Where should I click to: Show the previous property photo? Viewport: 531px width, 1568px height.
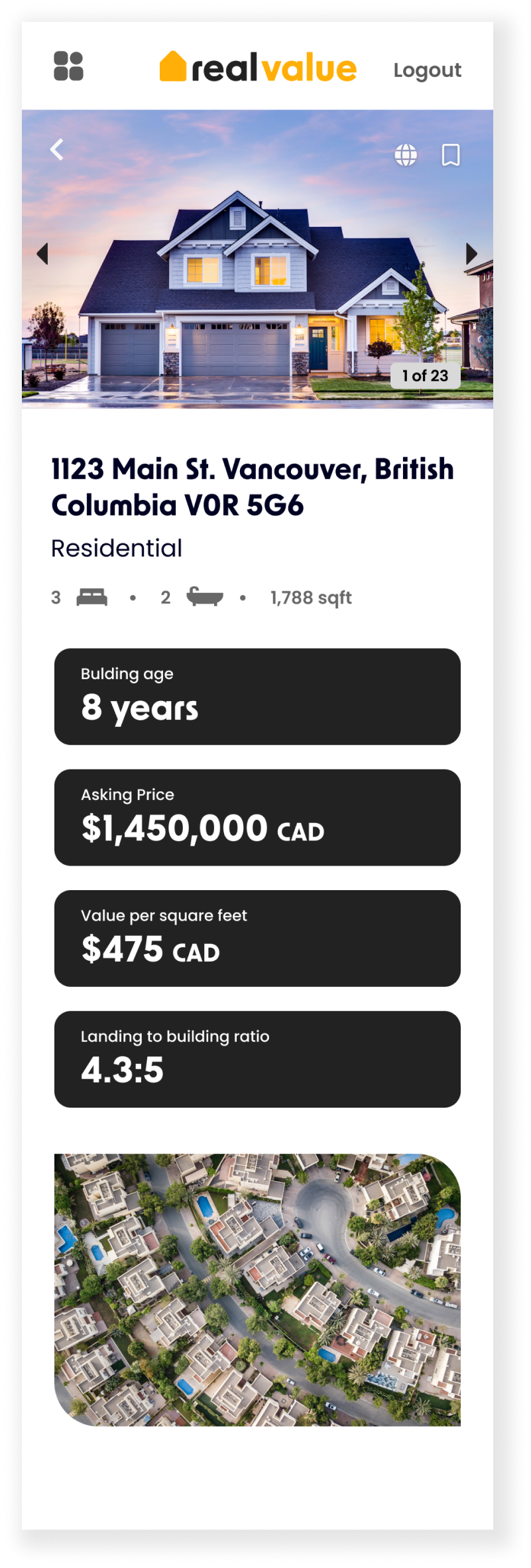tap(43, 253)
